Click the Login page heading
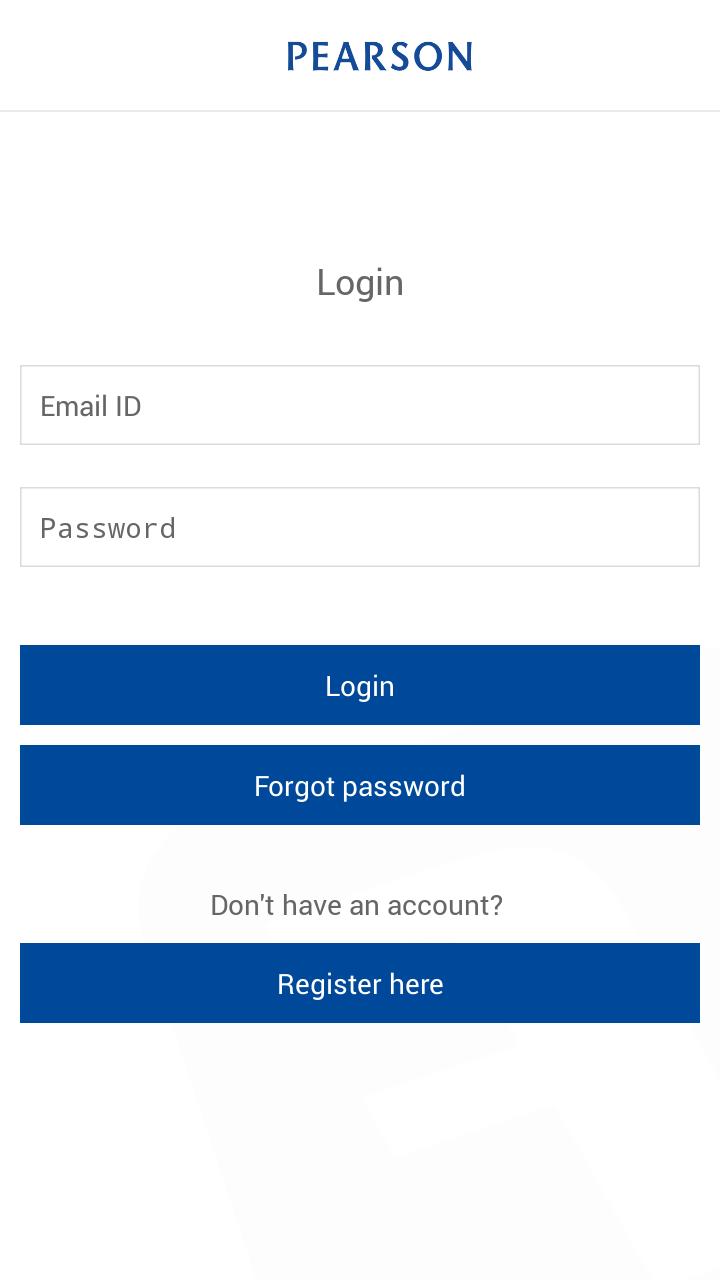Screen dimensions: 720x1280 pyautogui.click(x=360, y=282)
